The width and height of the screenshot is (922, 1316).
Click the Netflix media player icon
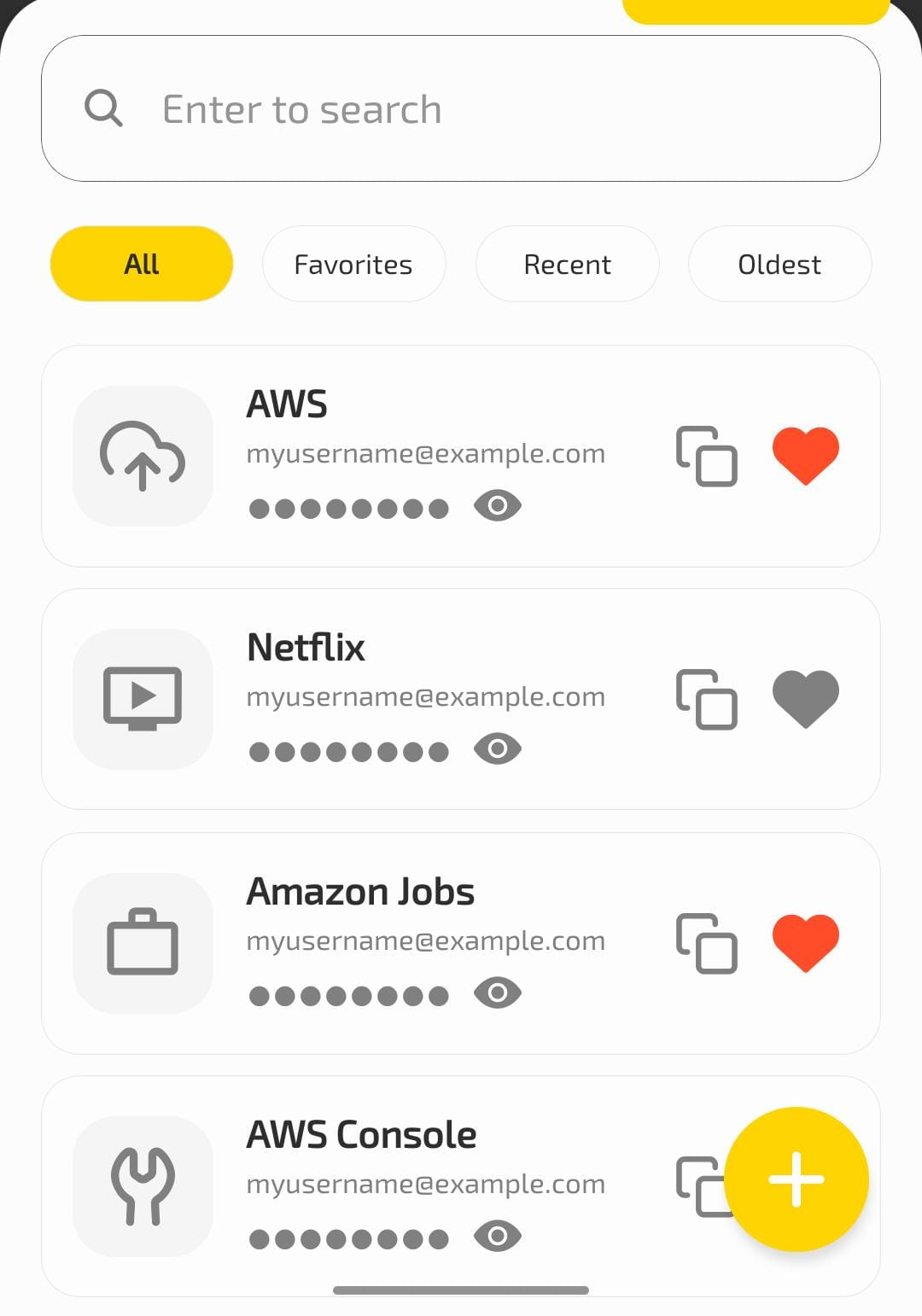143,698
